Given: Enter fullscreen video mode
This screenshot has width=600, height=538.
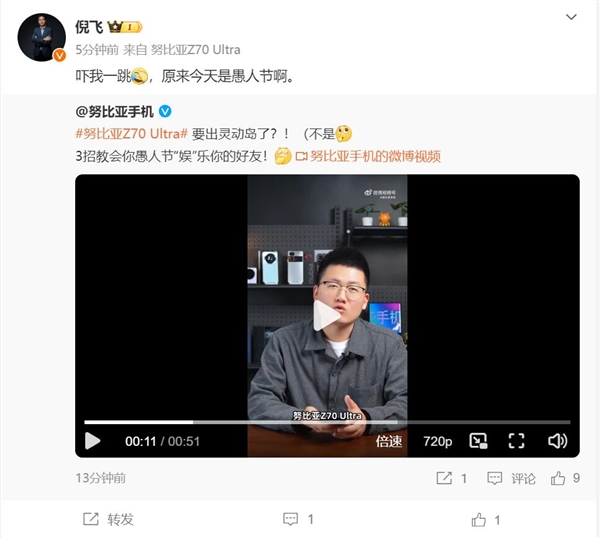Looking at the screenshot, I should tap(517, 441).
